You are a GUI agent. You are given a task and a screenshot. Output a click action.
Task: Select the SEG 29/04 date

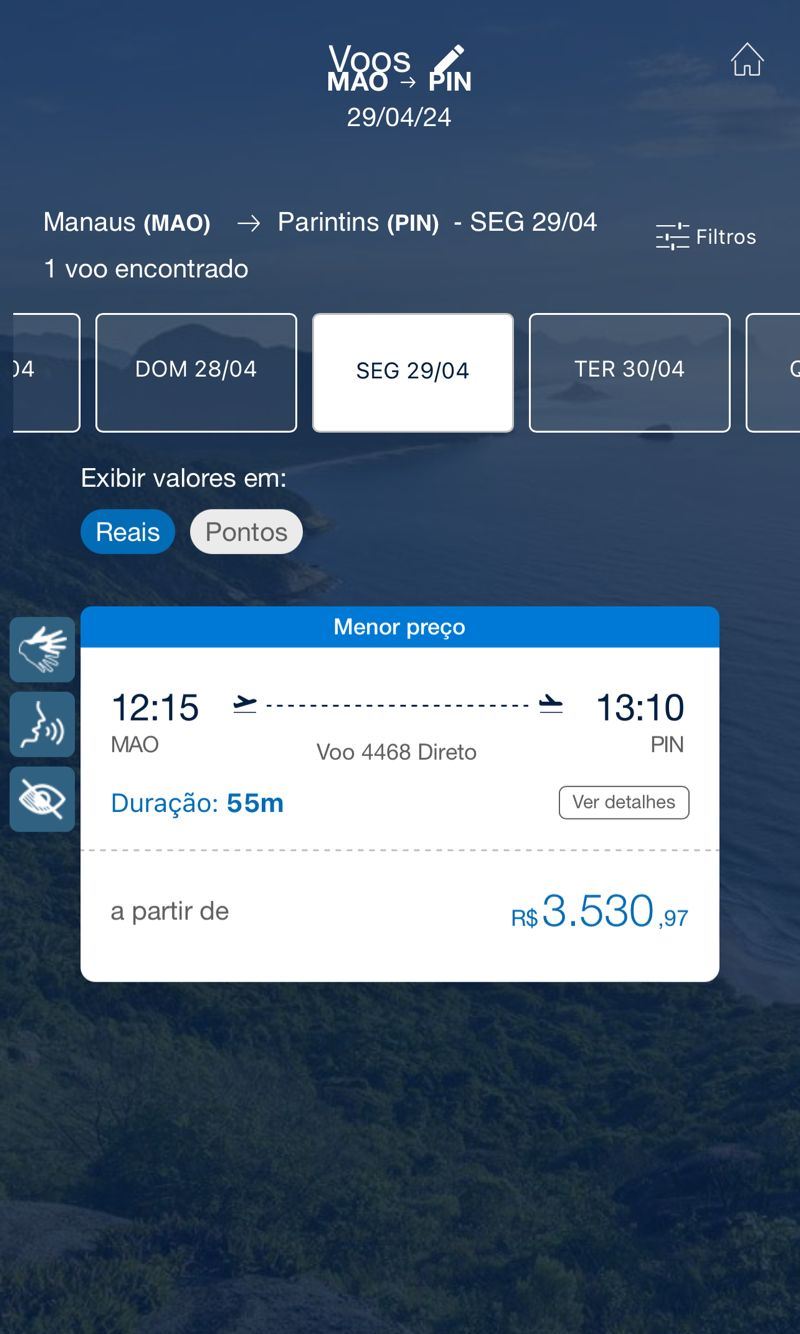pos(412,372)
